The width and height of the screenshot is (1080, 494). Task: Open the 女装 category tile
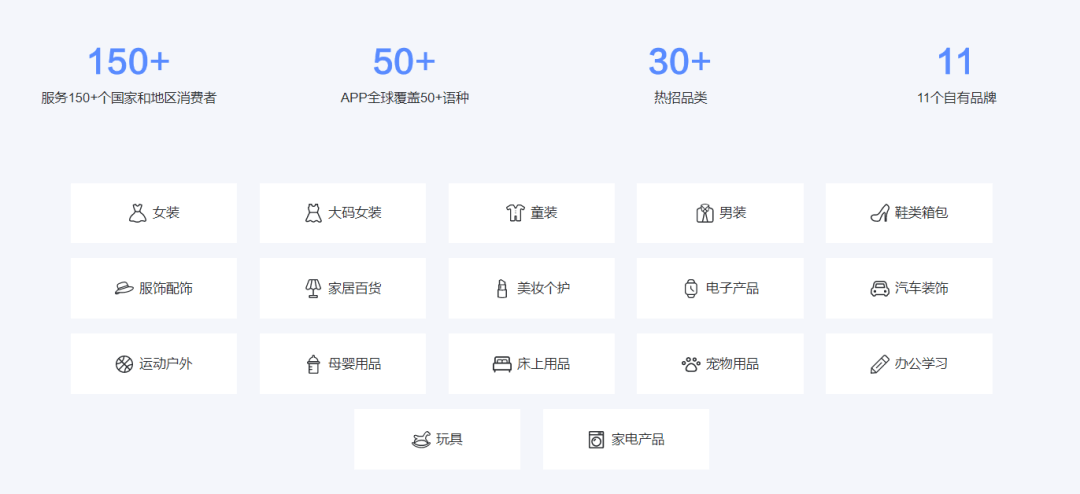(154, 213)
